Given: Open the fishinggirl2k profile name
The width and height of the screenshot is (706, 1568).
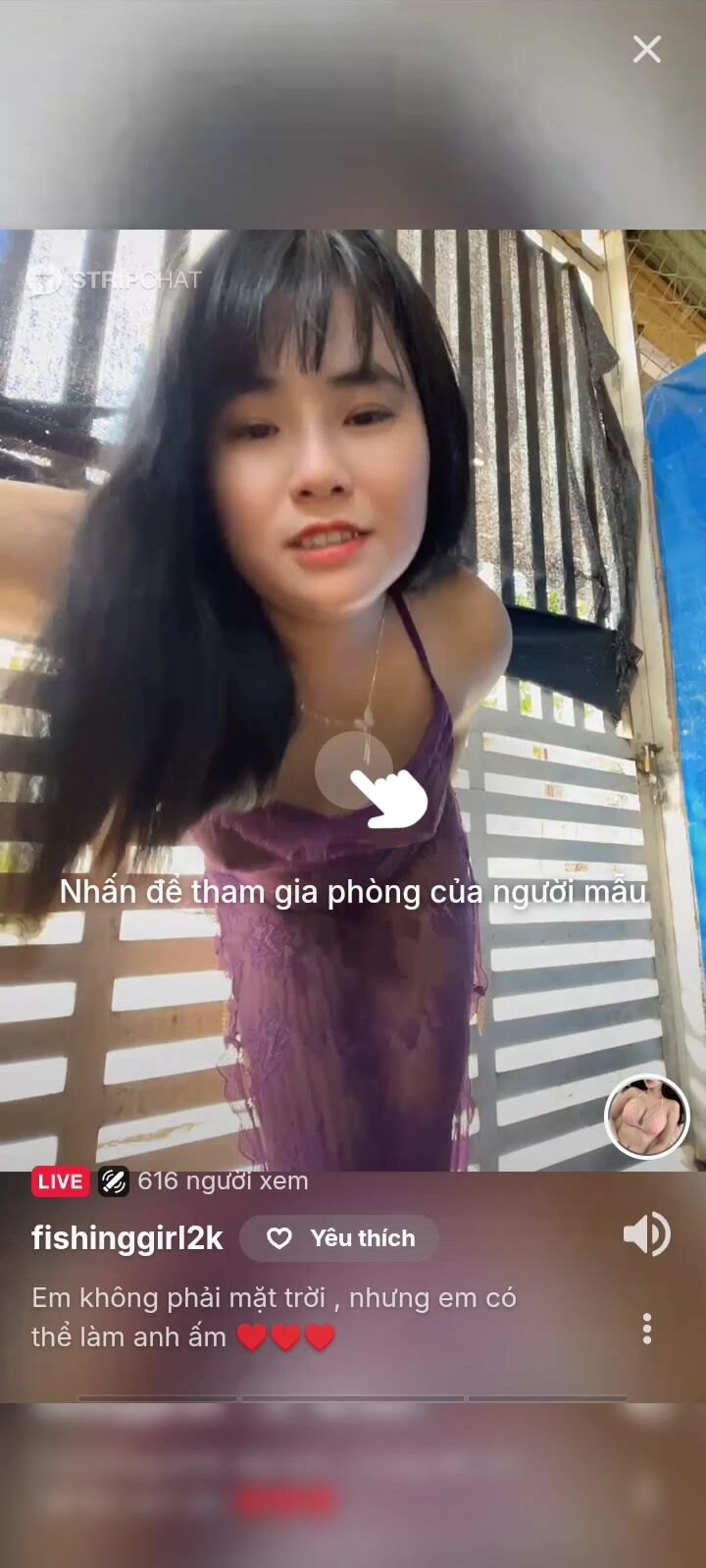Looking at the screenshot, I should 127,1238.
